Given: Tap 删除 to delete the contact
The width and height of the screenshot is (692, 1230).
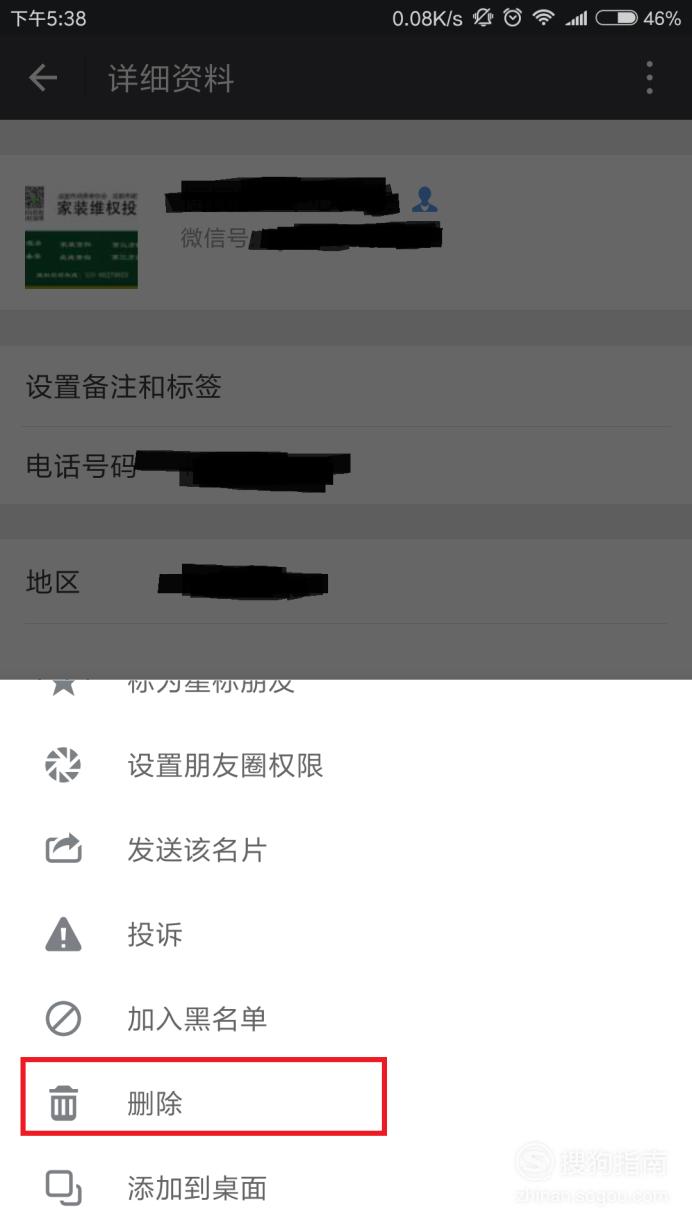Looking at the screenshot, I should click(346, 1104).
